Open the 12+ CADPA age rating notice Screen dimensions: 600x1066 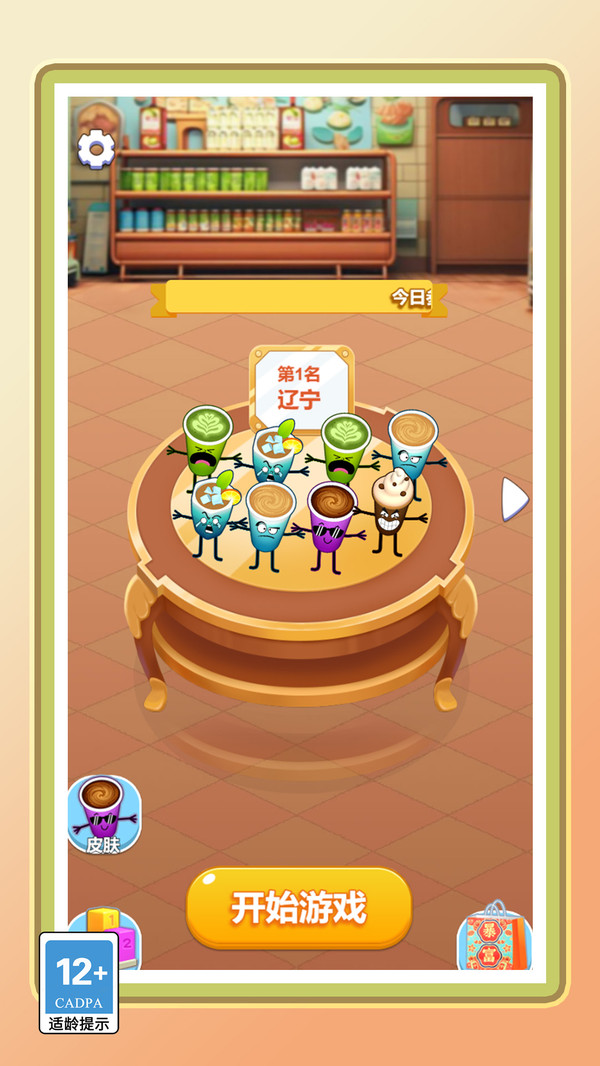click(79, 982)
